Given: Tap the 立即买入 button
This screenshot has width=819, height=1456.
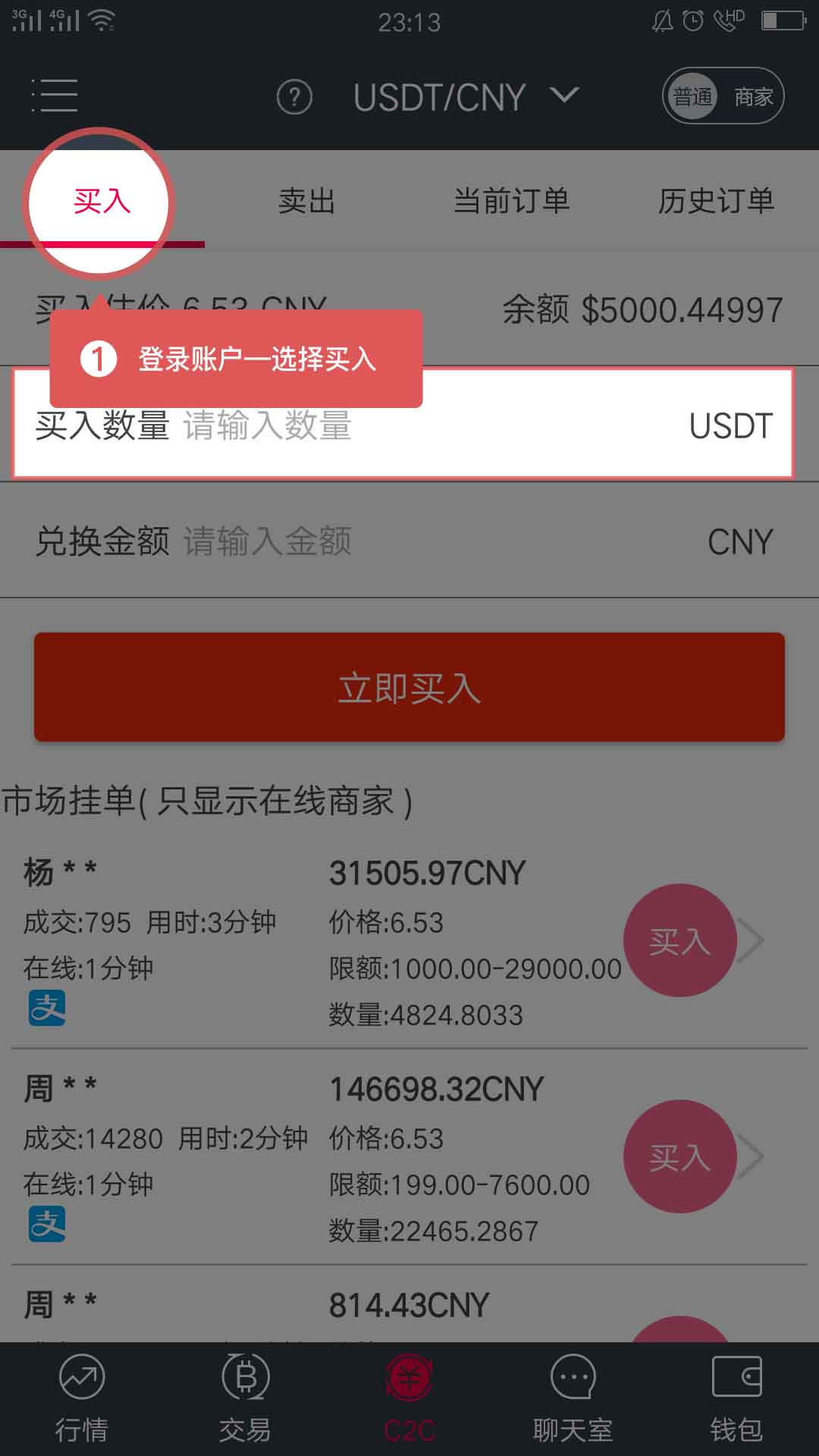Looking at the screenshot, I should click(409, 687).
